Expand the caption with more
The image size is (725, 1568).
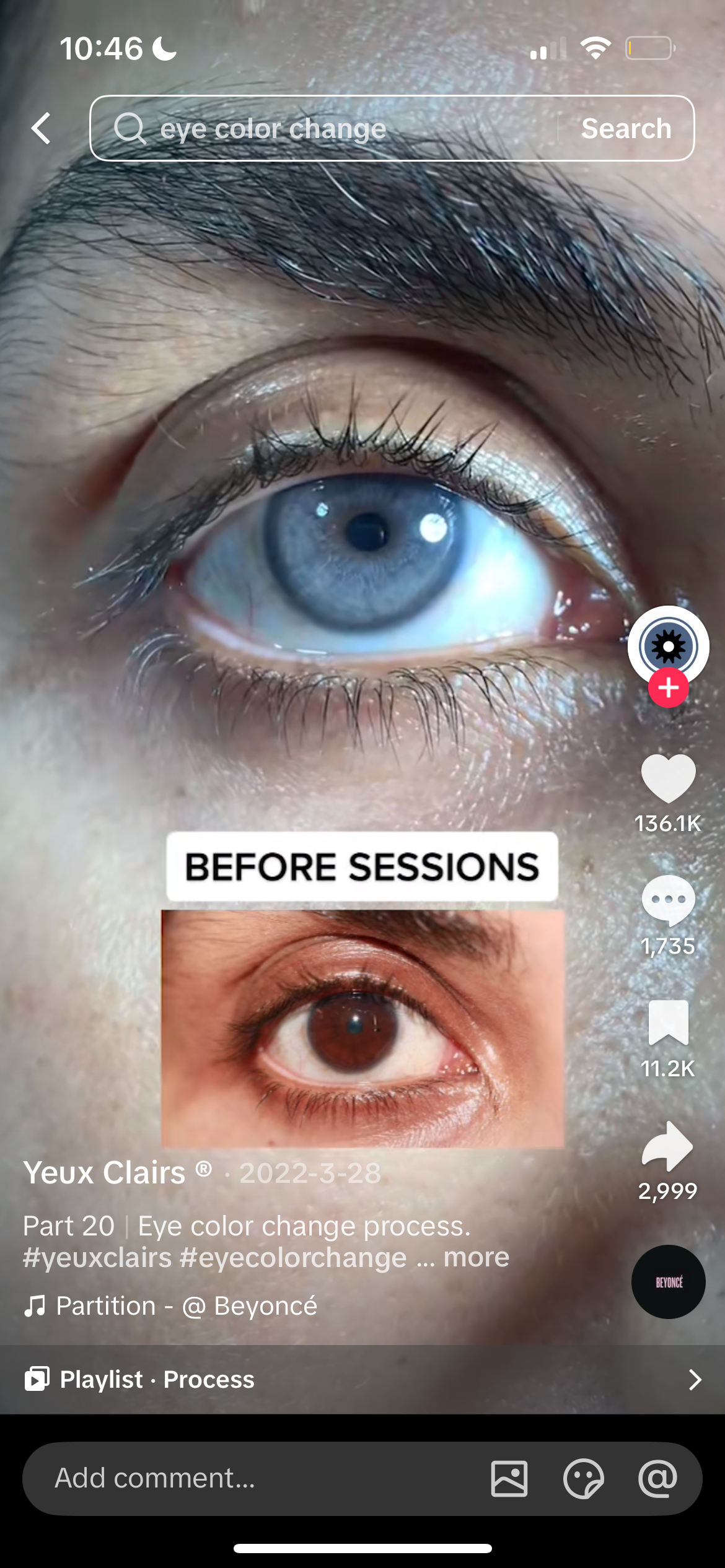476,1257
